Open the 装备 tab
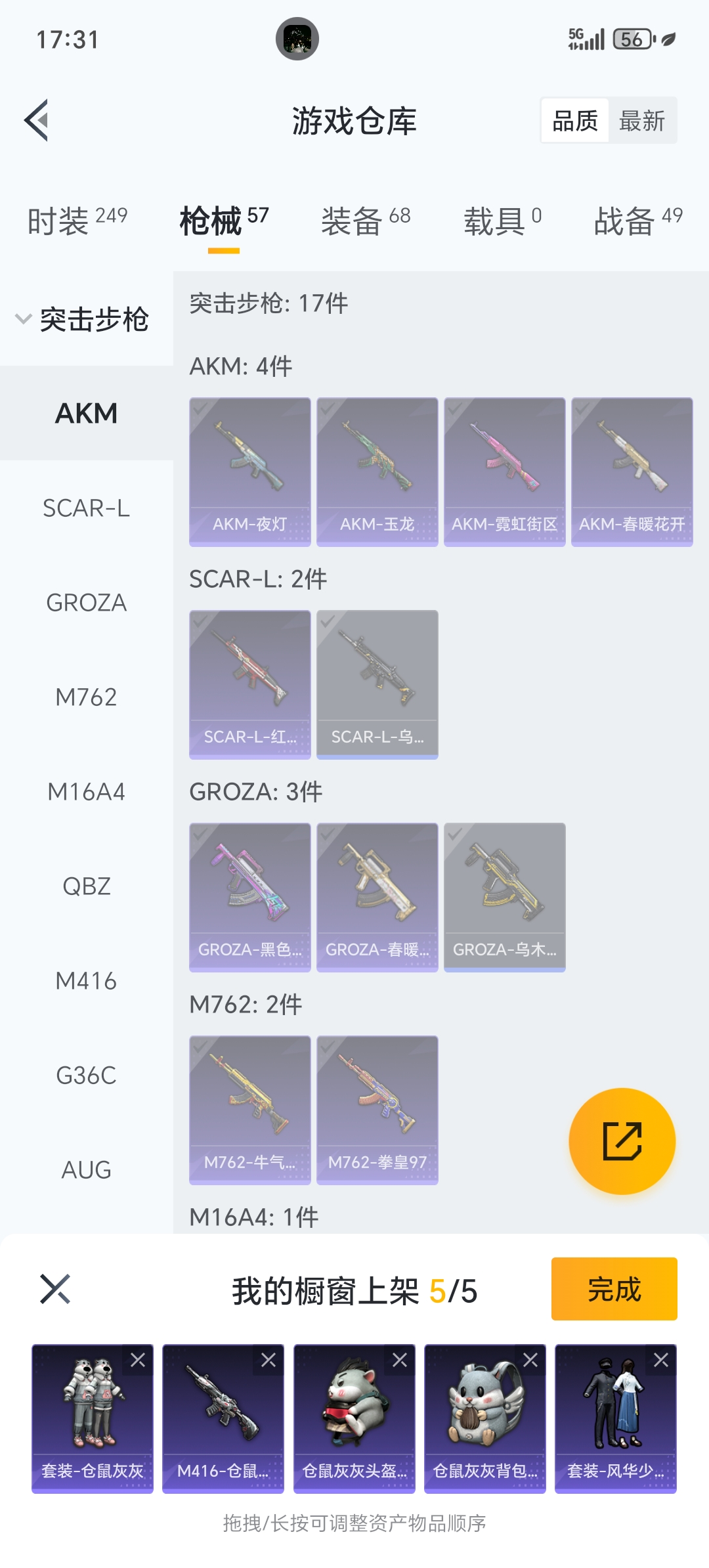The height and width of the screenshot is (1568, 709). (365, 221)
